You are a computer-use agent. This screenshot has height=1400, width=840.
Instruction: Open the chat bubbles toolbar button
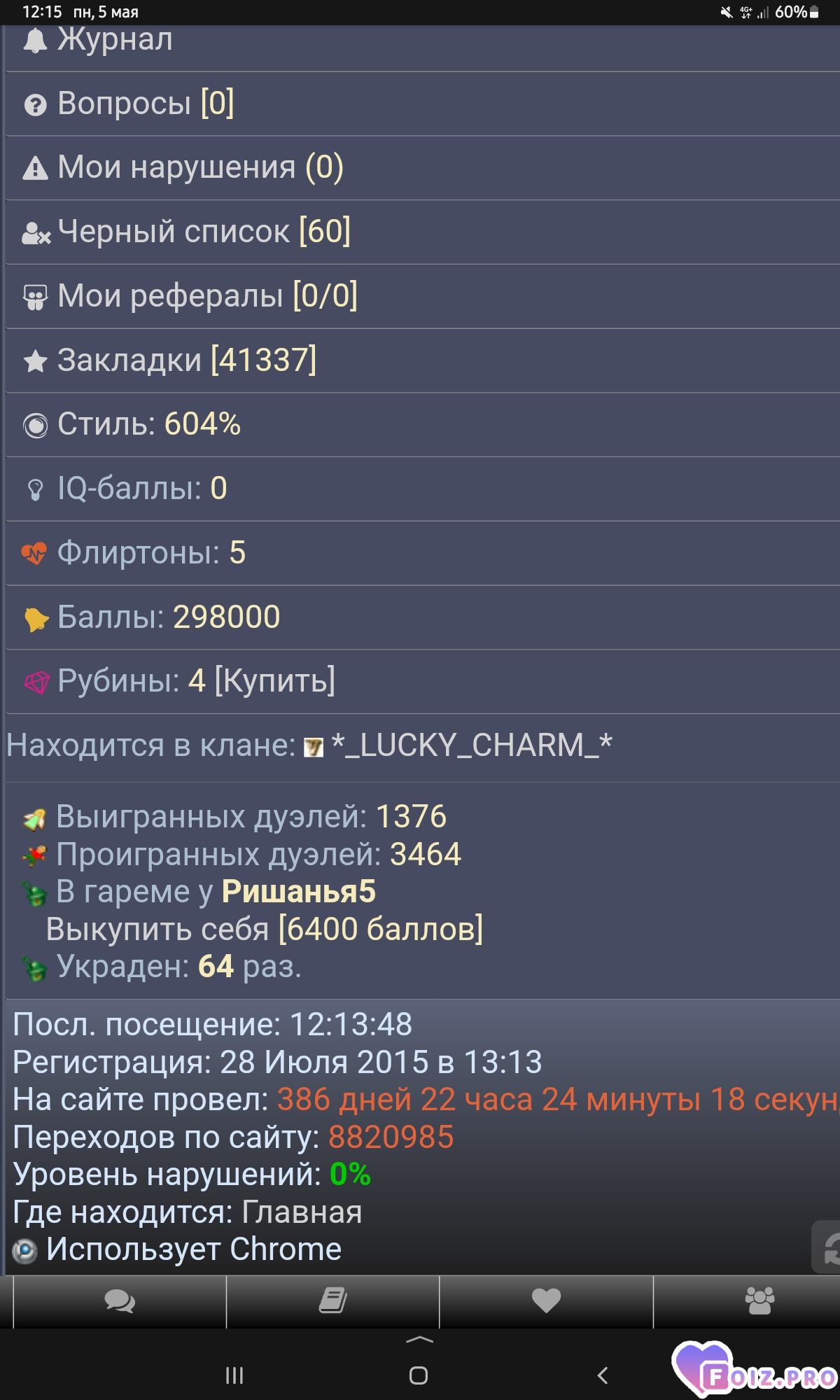tap(120, 1301)
